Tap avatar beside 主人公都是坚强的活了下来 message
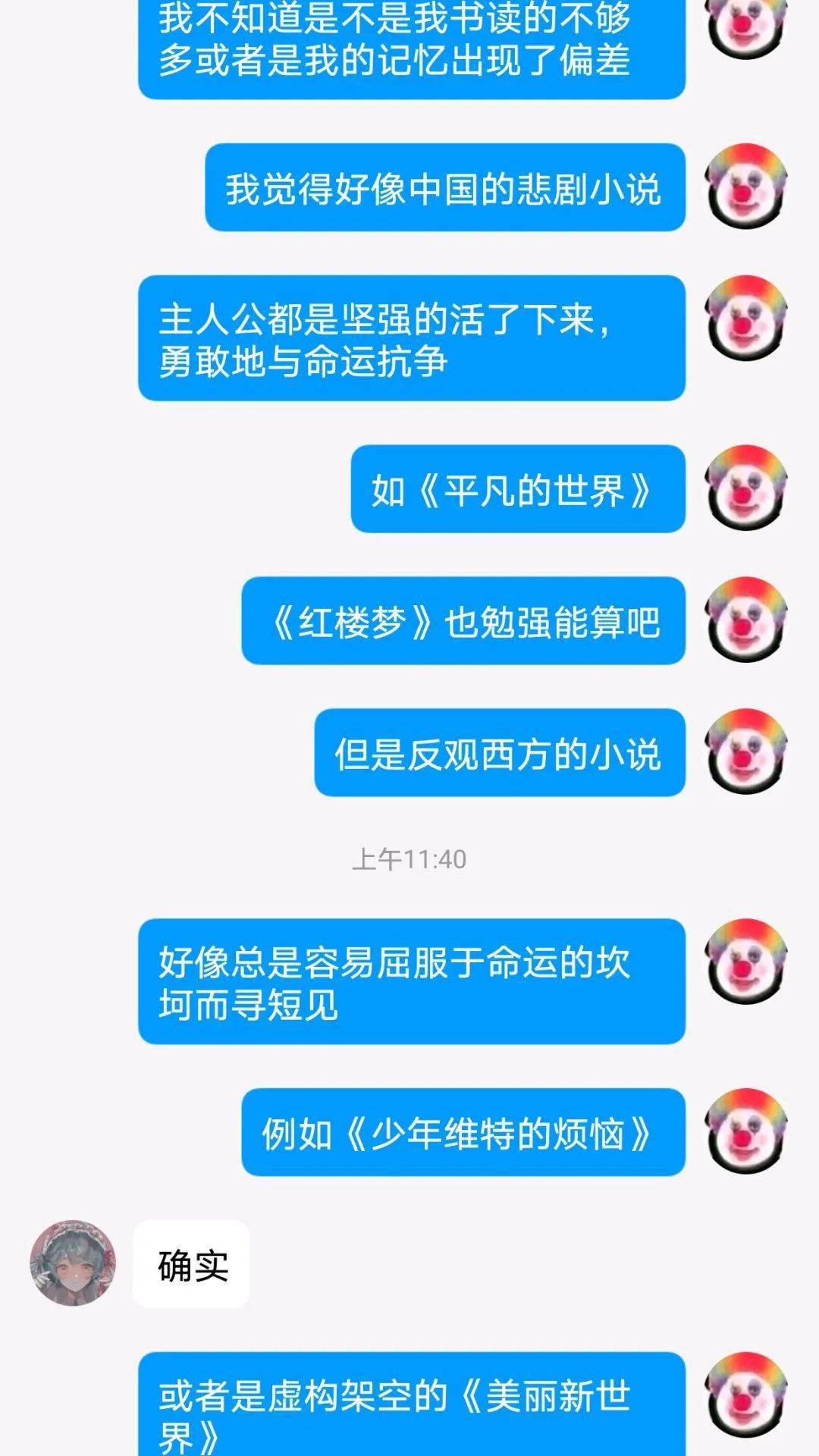Image resolution: width=819 pixels, height=1456 pixels. (746, 318)
